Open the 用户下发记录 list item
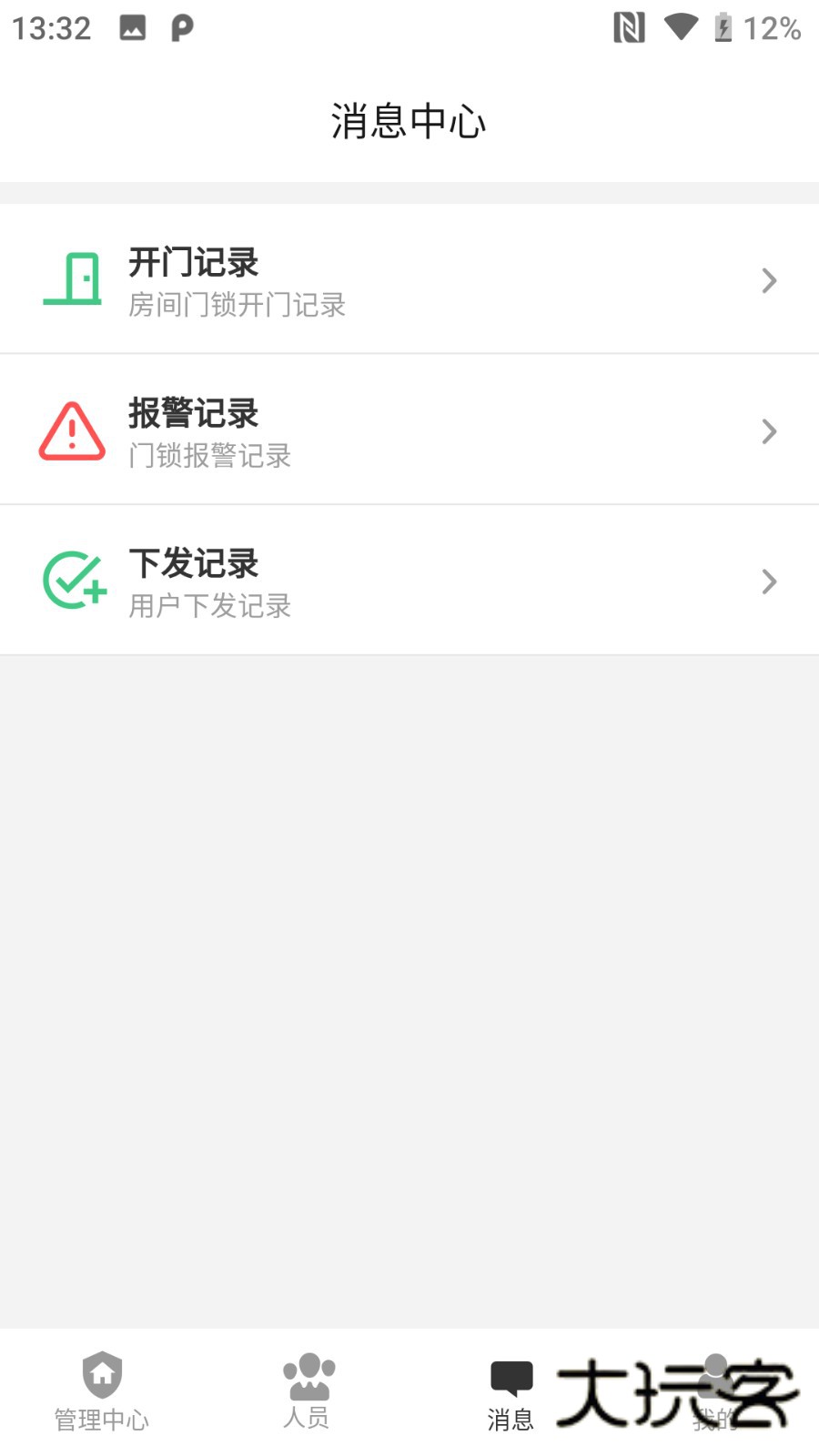This screenshot has width=819, height=1456. [209, 606]
